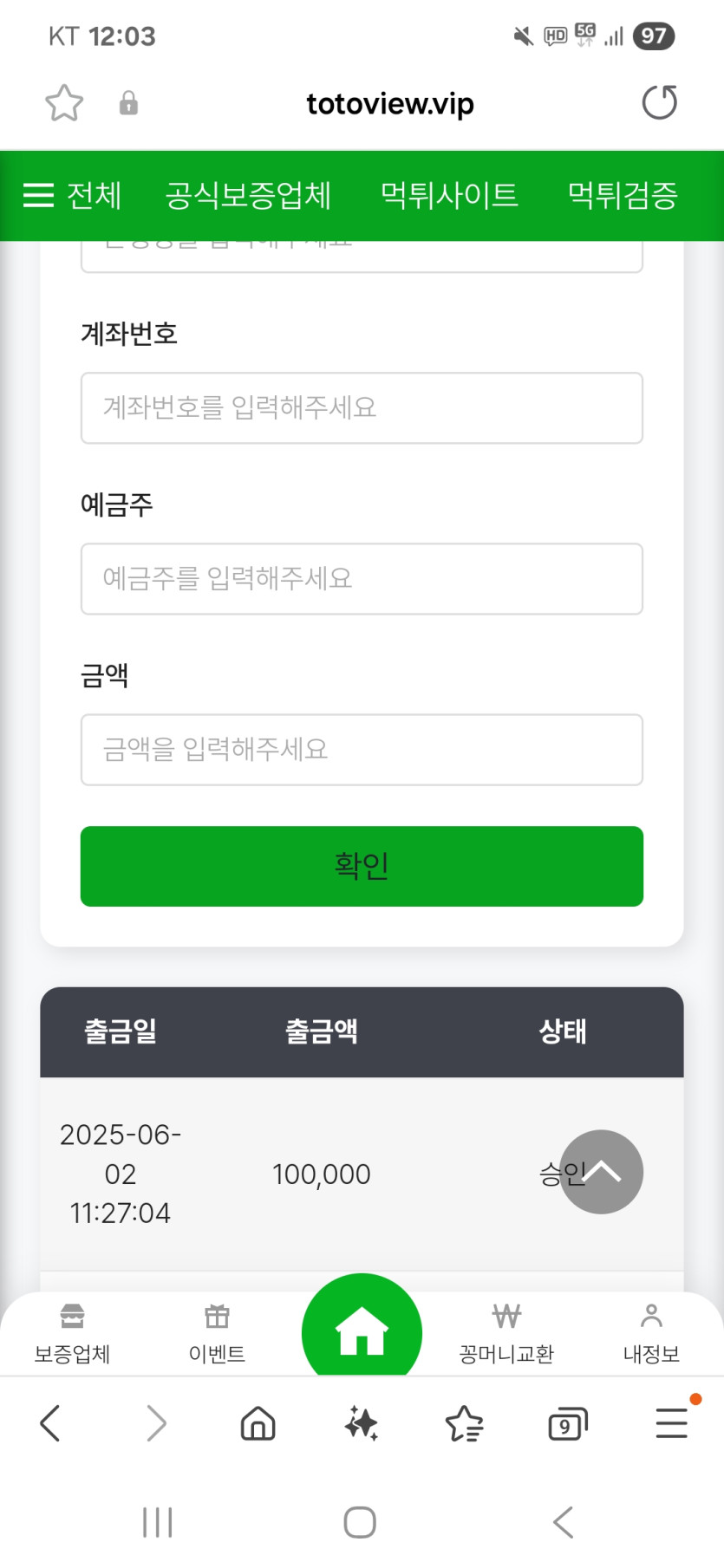Screen dimensions: 724x1568
Task: Open 보증업체 in the bottom navigation
Action: click(x=72, y=1333)
